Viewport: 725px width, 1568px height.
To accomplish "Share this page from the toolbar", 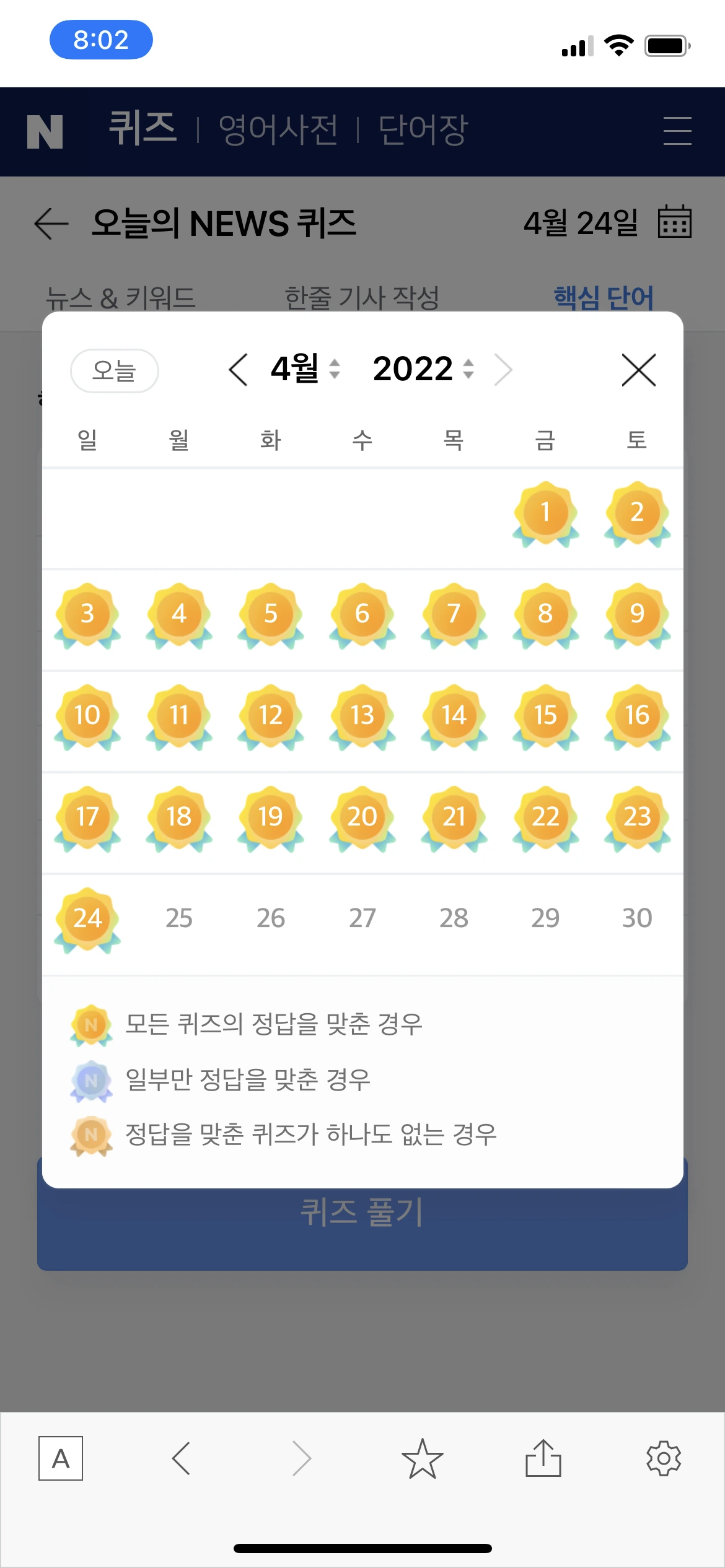I will click(543, 1458).
